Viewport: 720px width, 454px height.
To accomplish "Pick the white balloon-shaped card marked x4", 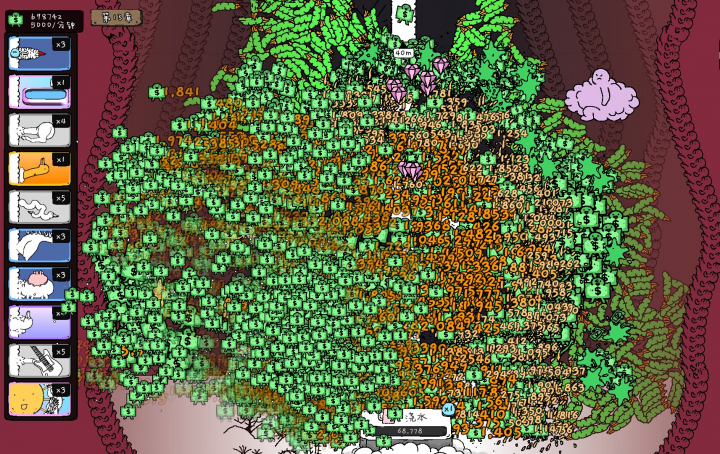I will click(40, 129).
